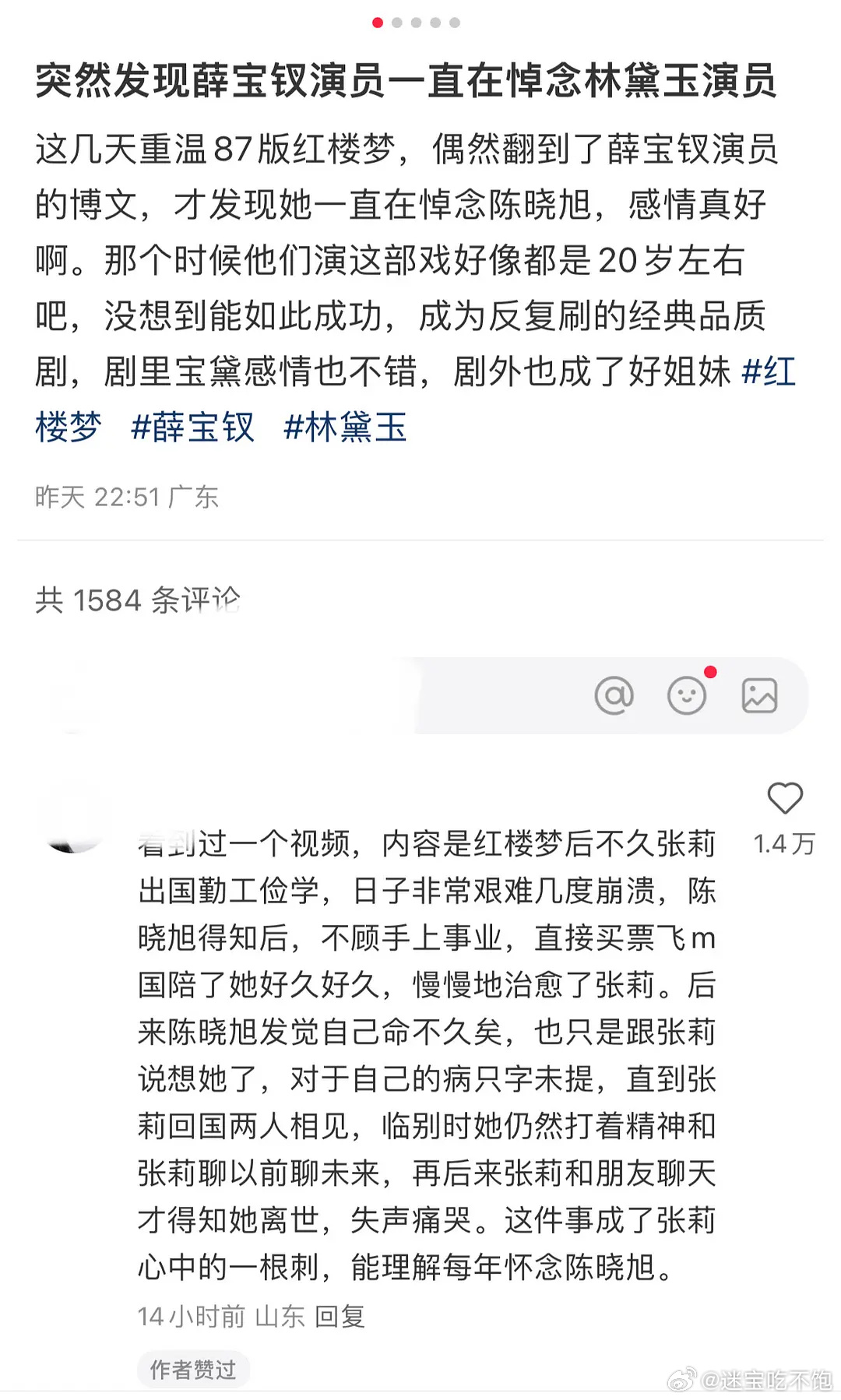Open the #薛宝钗 hashtag
841x1400 pixels.
[192, 427]
